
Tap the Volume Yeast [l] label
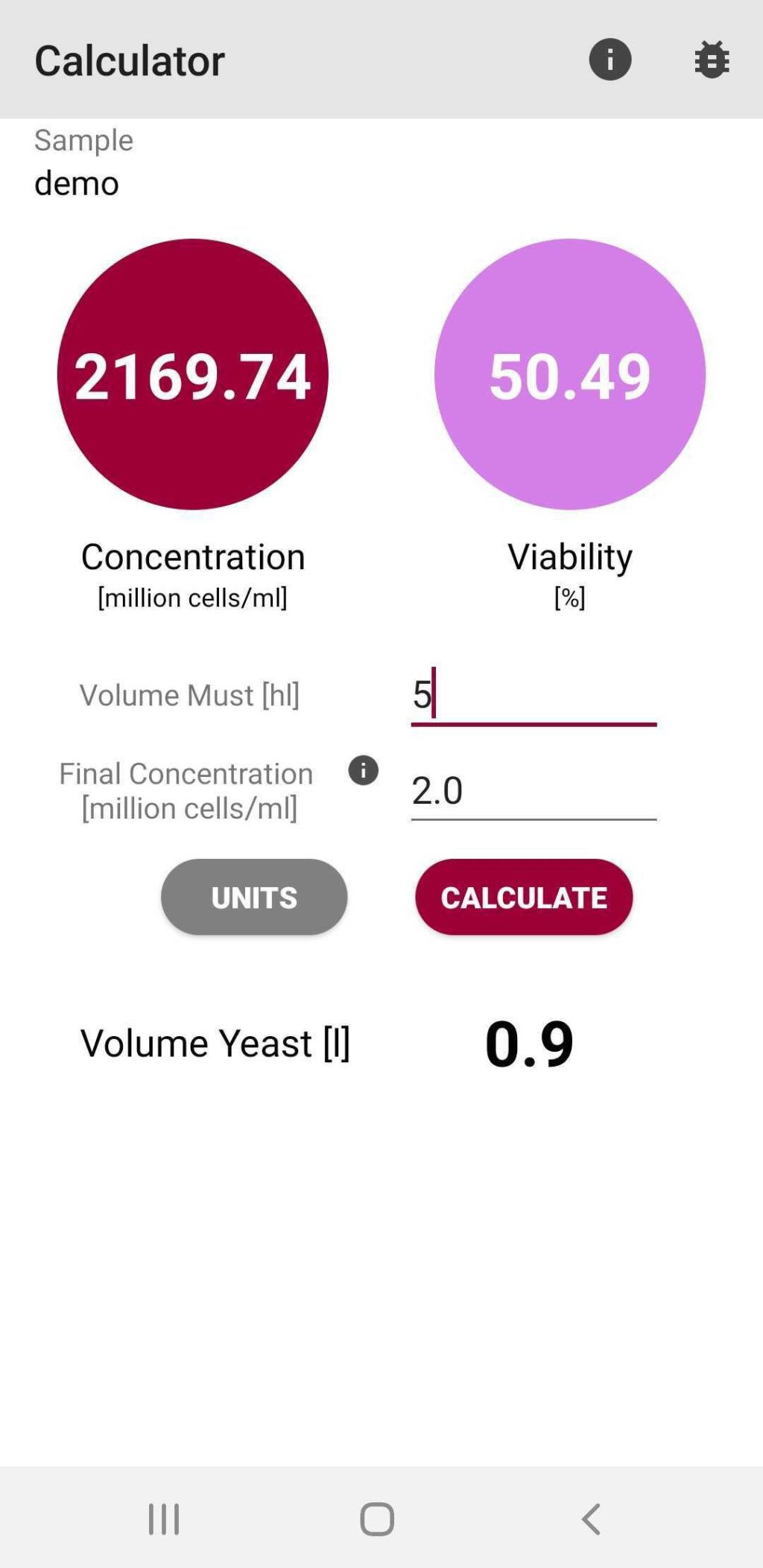click(215, 1043)
